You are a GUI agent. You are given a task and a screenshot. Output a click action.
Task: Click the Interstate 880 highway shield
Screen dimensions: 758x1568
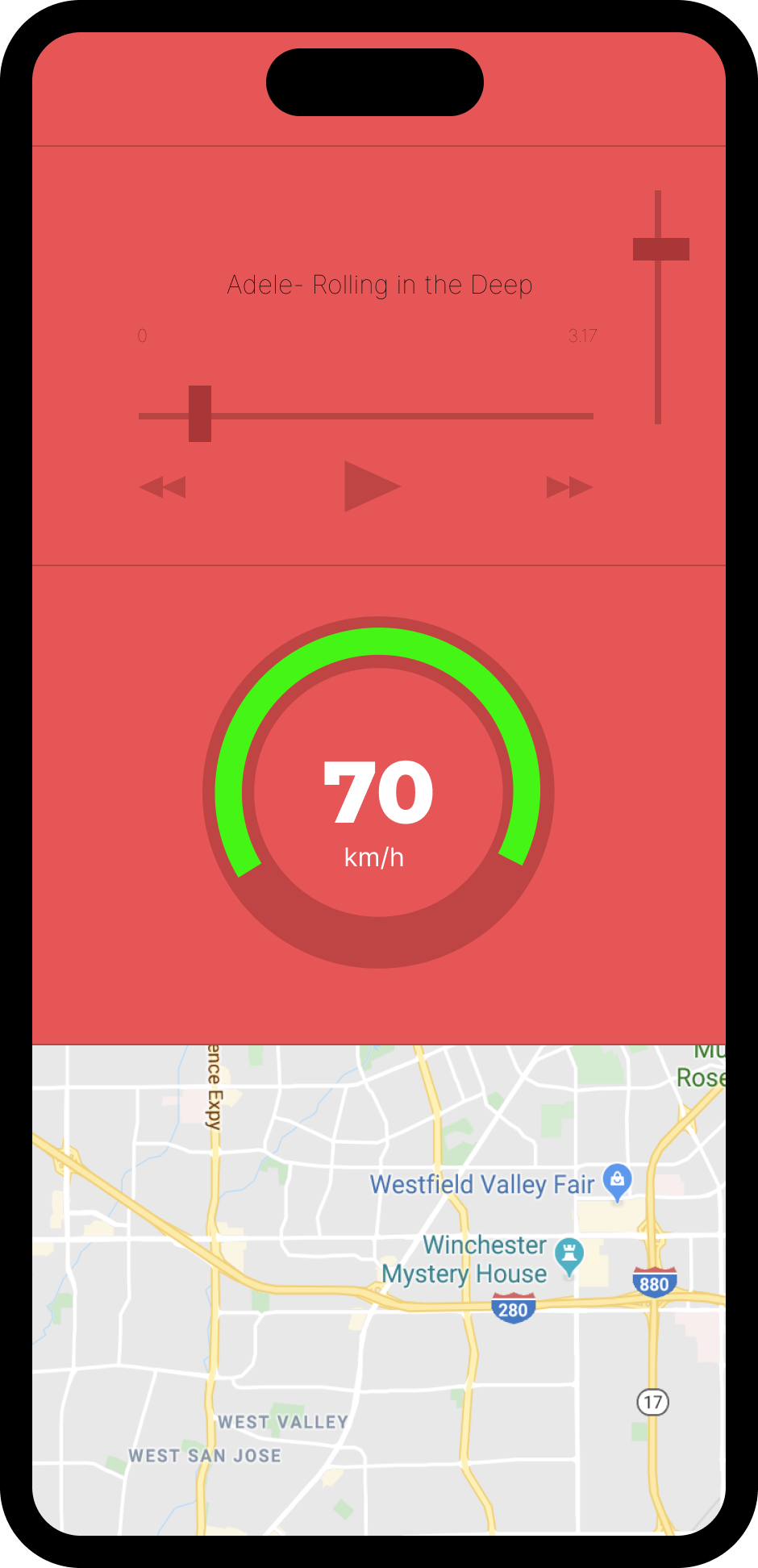655,1283
